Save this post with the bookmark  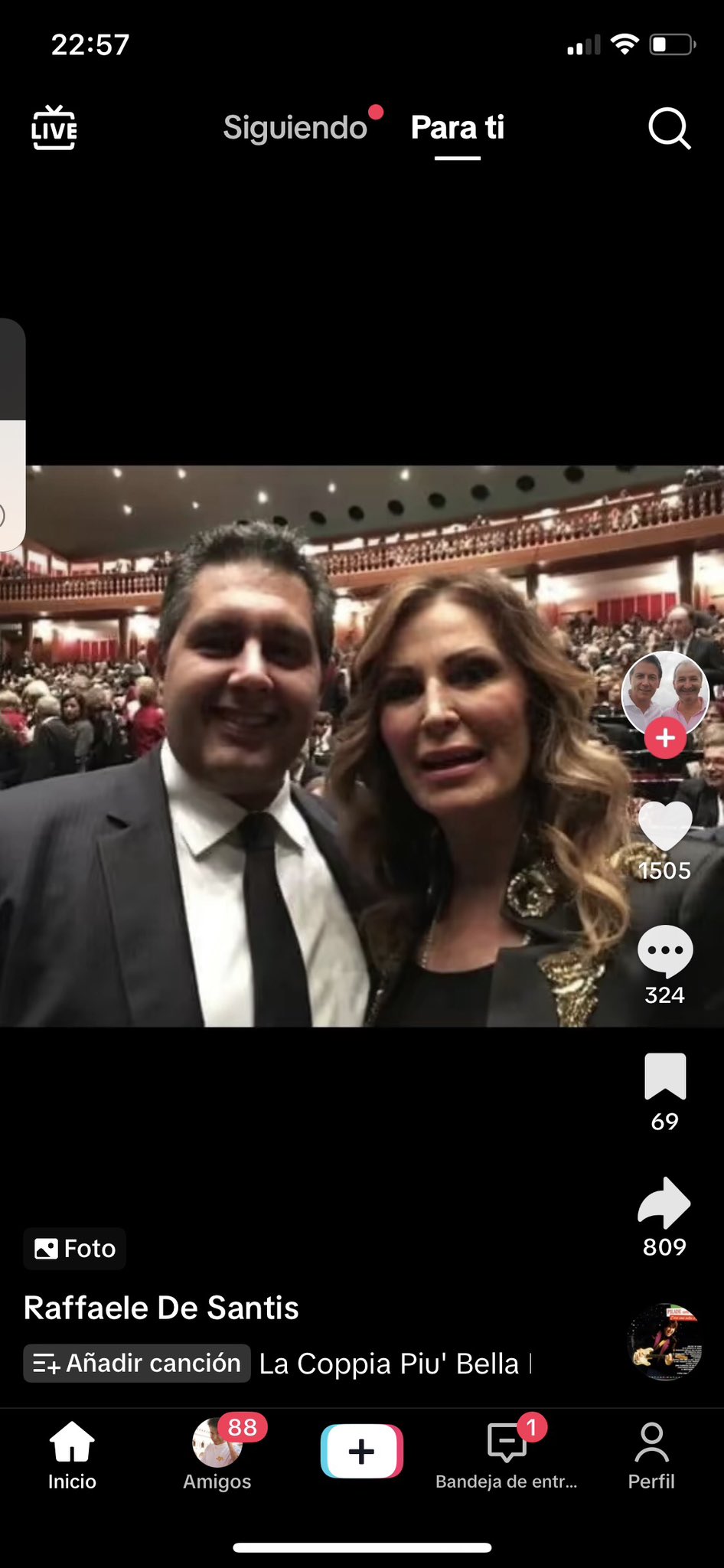point(664,1076)
